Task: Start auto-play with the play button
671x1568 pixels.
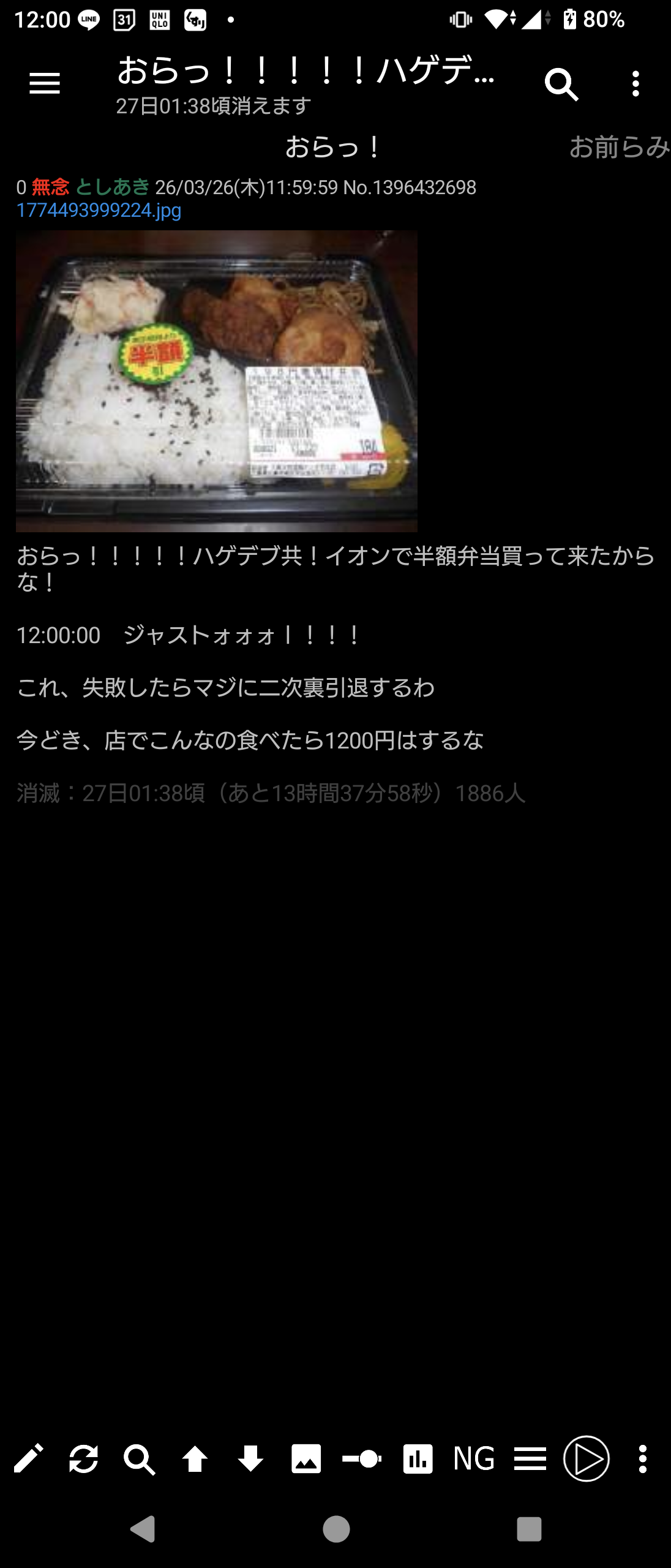Action: [x=586, y=1459]
